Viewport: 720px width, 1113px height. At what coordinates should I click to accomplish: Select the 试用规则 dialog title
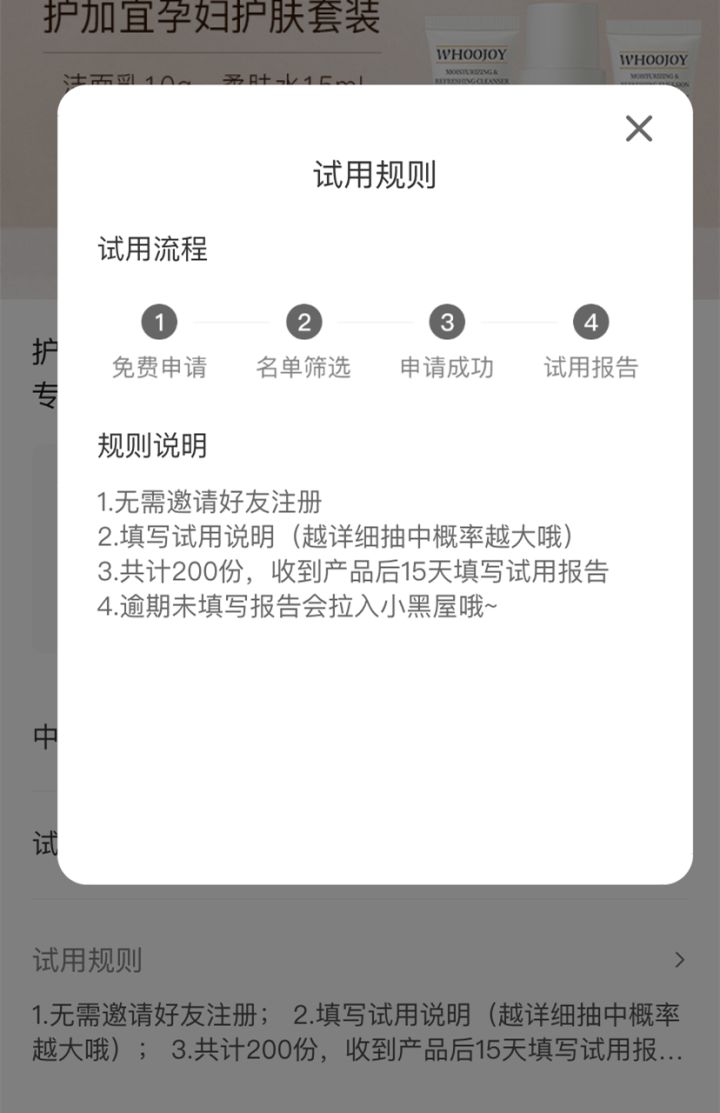(373, 174)
